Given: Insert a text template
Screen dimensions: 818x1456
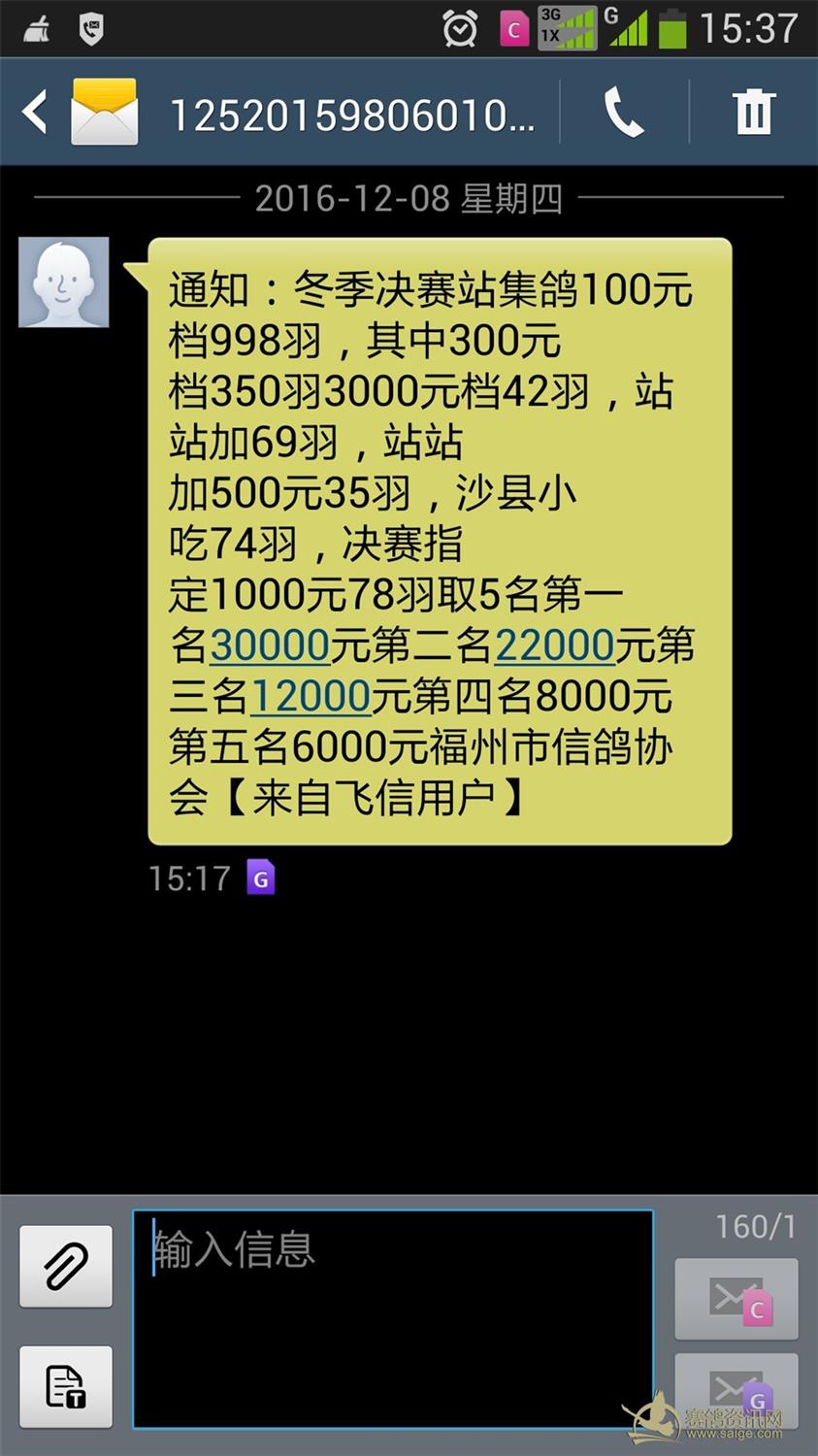Looking at the screenshot, I should tap(66, 1386).
